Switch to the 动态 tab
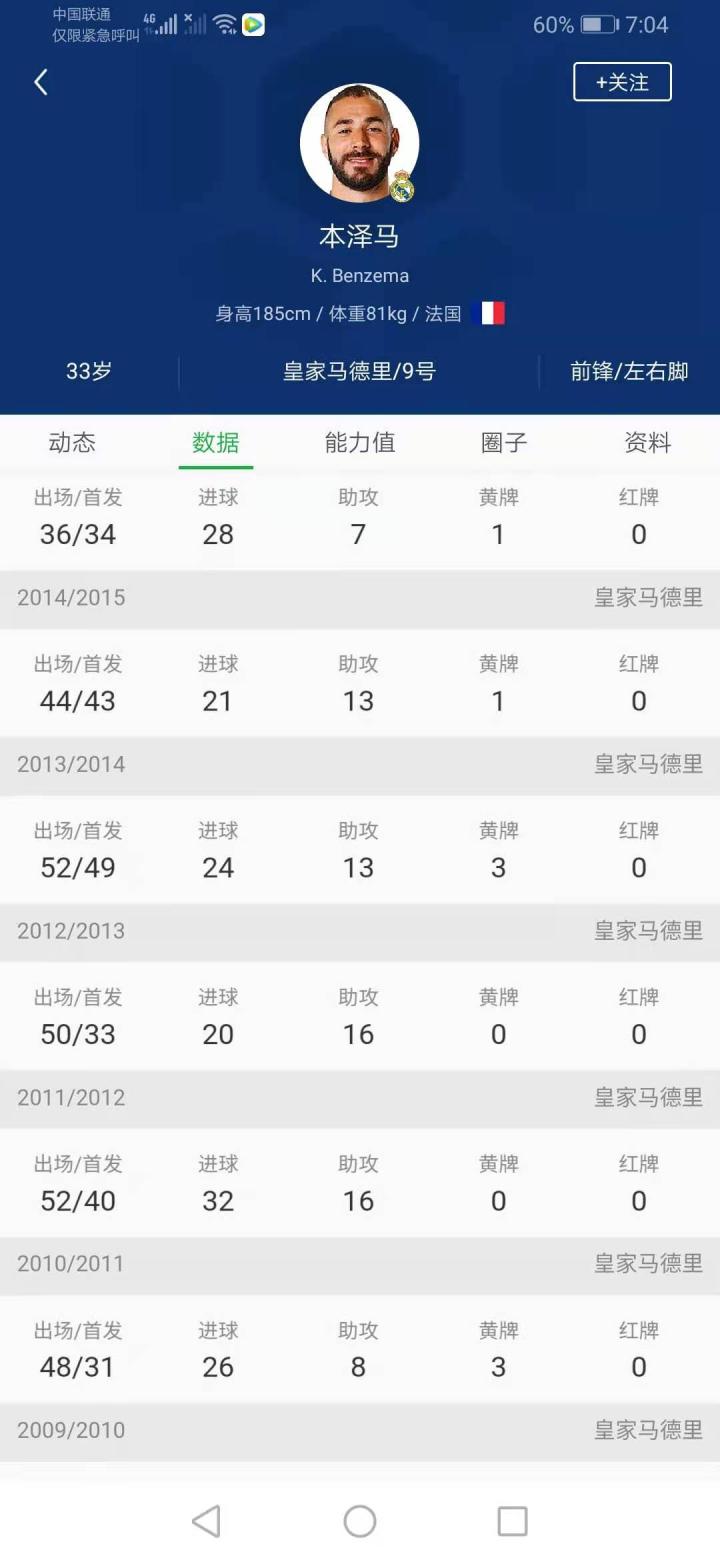720x1560 pixels. coord(72,443)
